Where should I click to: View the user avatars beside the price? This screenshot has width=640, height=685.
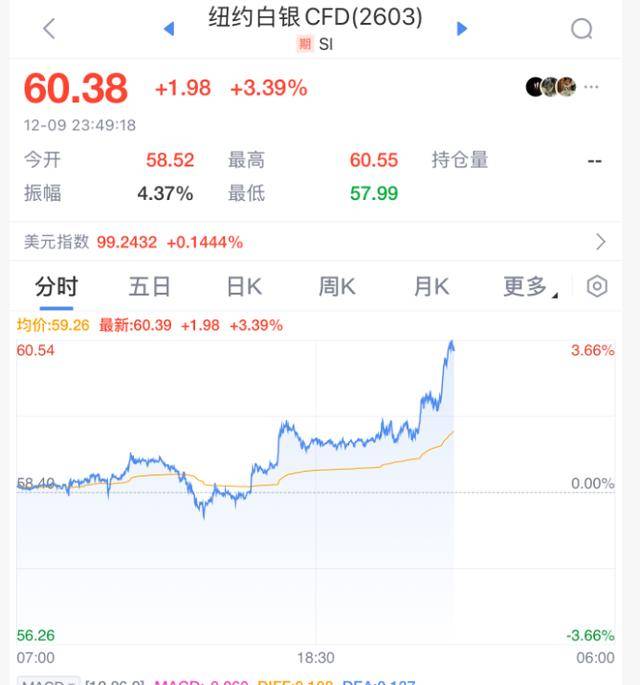click(x=551, y=87)
